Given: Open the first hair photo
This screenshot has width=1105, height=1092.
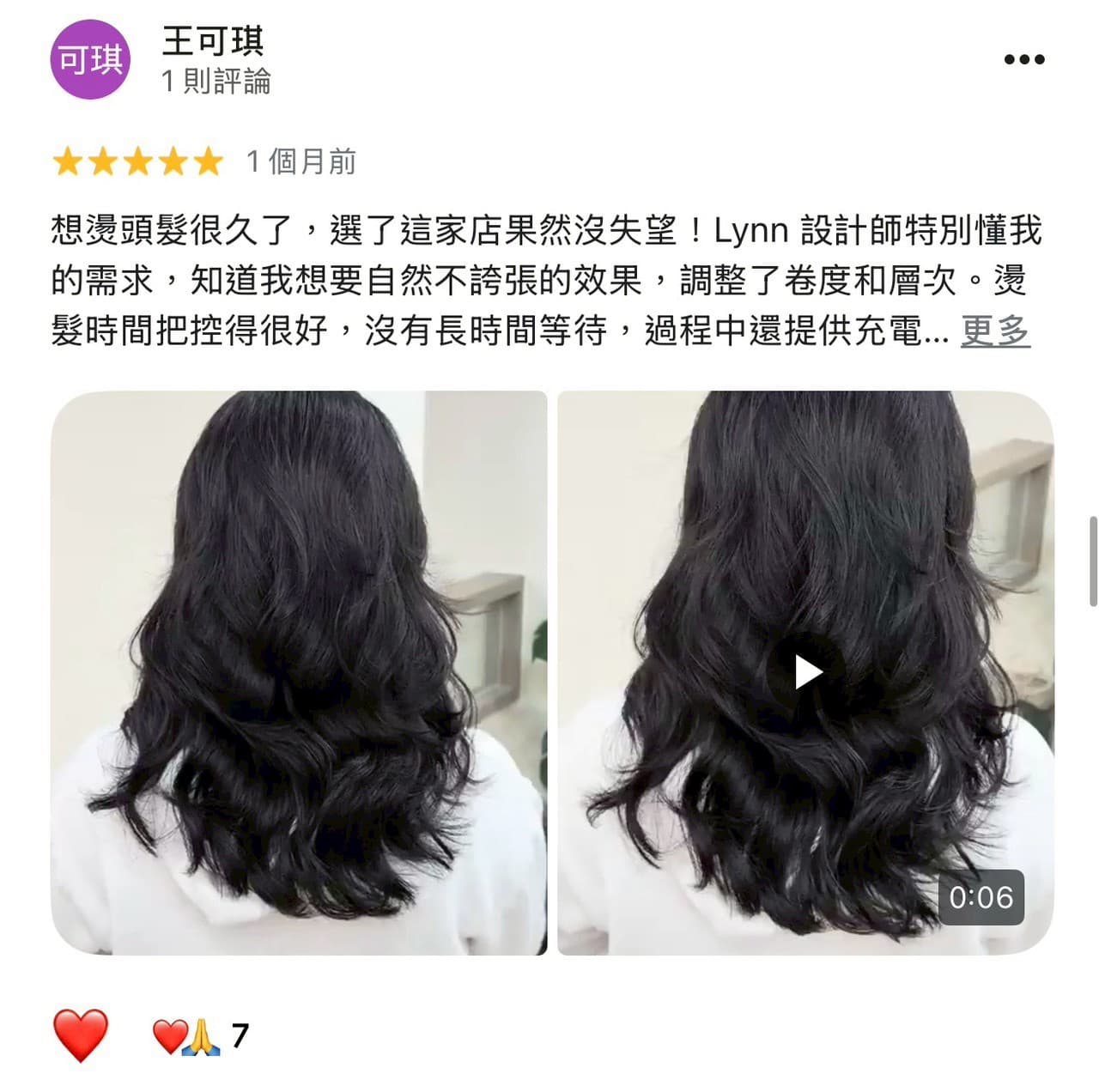Looking at the screenshot, I should tap(299, 672).
